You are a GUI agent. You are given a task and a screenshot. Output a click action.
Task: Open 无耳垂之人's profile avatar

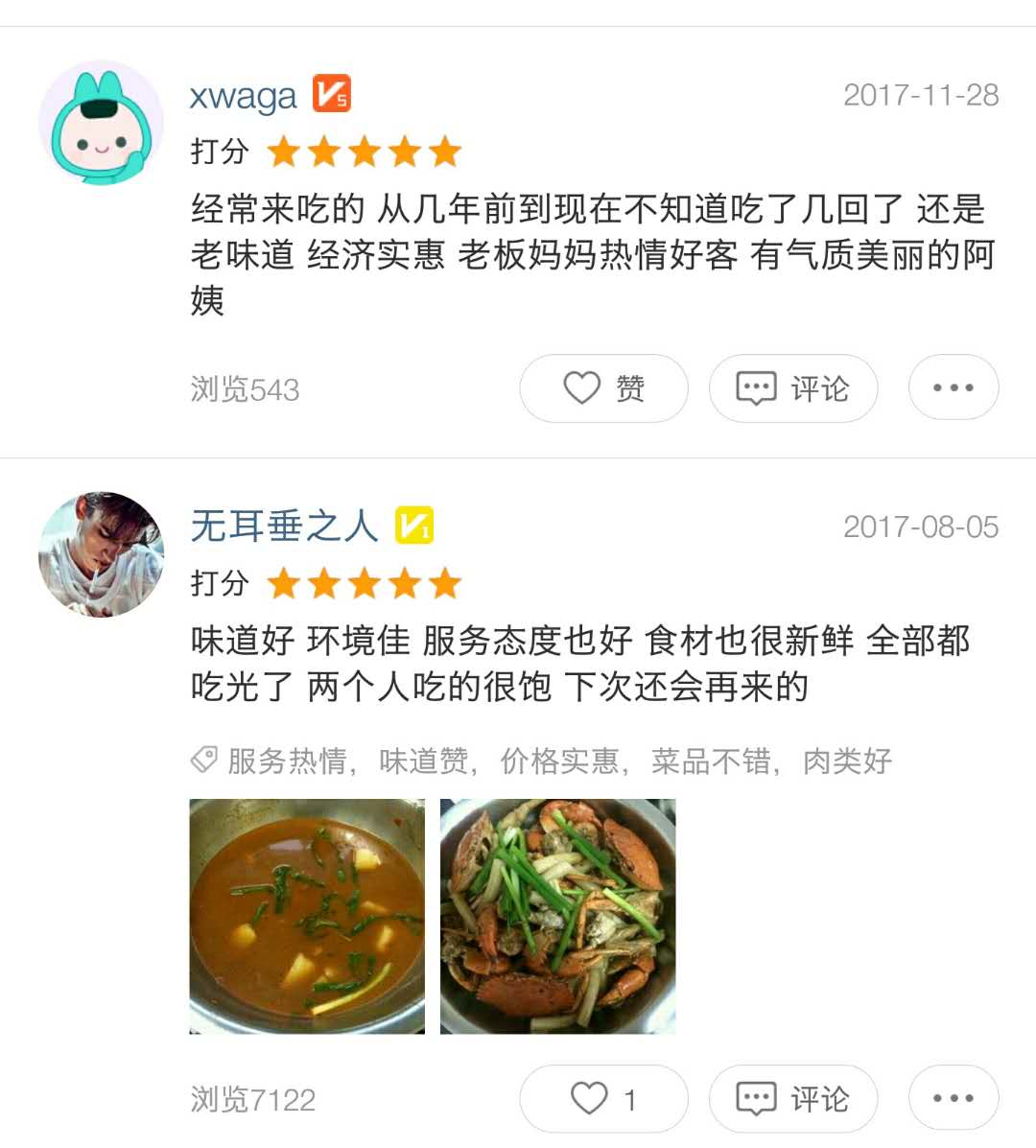click(101, 553)
